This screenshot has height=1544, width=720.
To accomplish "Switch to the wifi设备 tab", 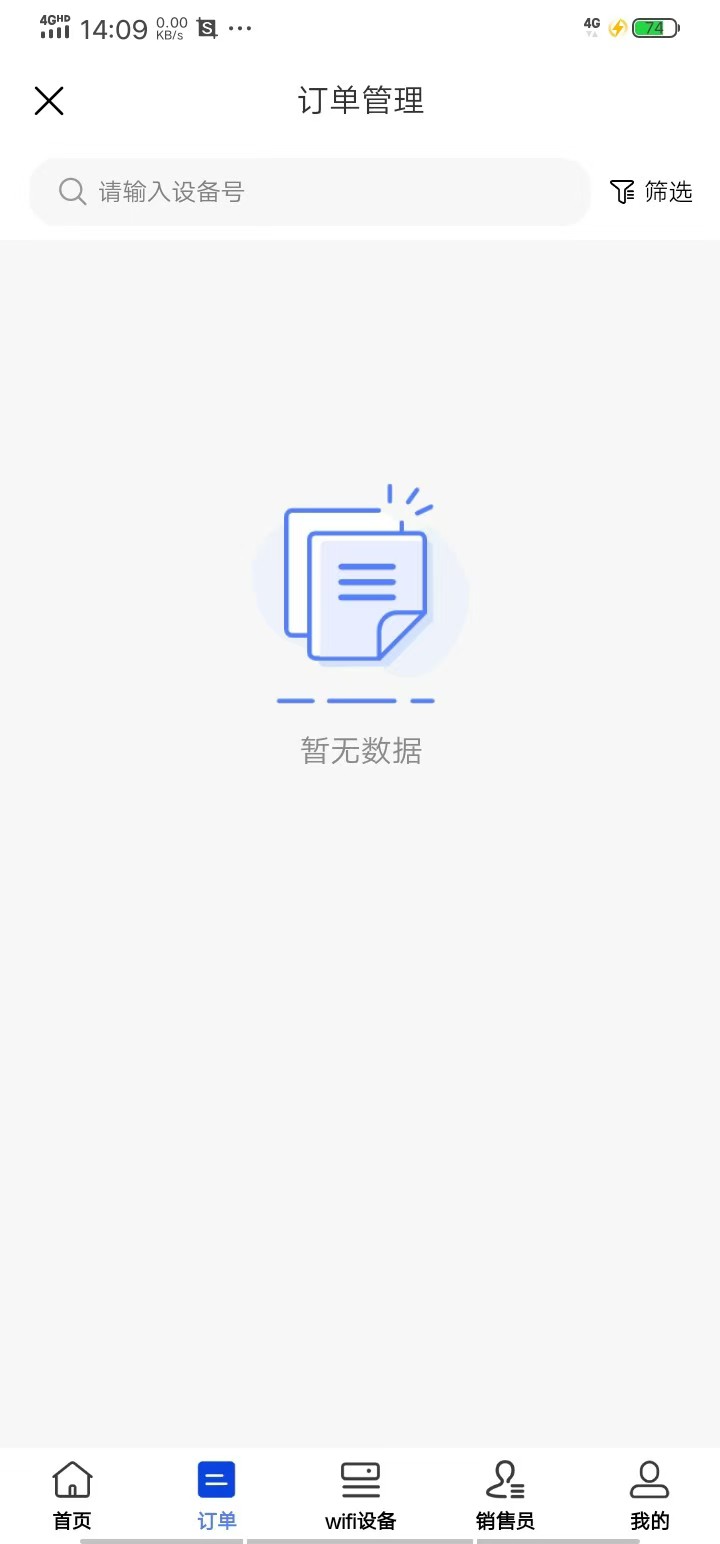I will [x=360, y=1495].
